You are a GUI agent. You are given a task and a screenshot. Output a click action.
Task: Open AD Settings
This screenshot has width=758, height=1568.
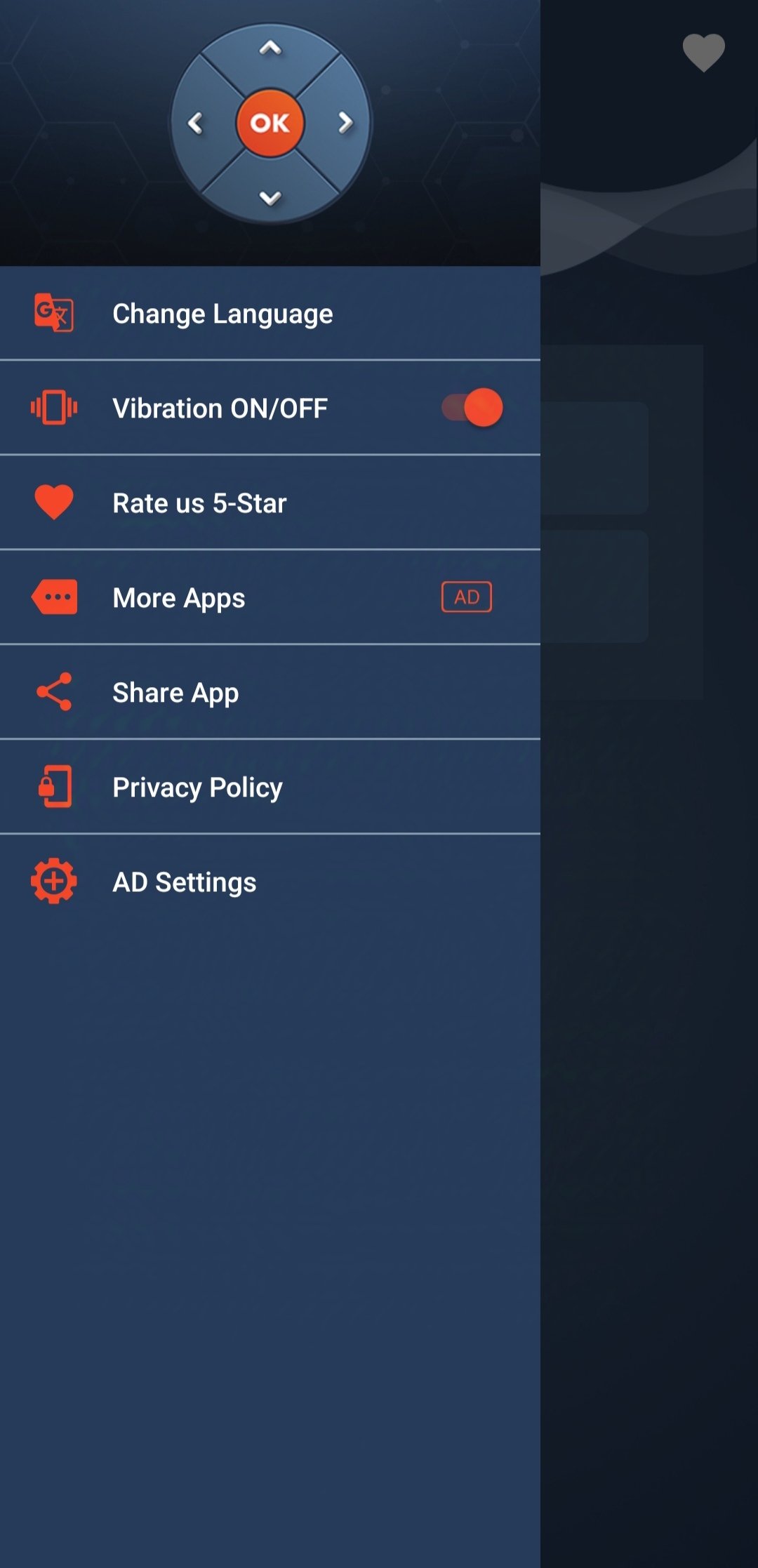click(x=185, y=882)
